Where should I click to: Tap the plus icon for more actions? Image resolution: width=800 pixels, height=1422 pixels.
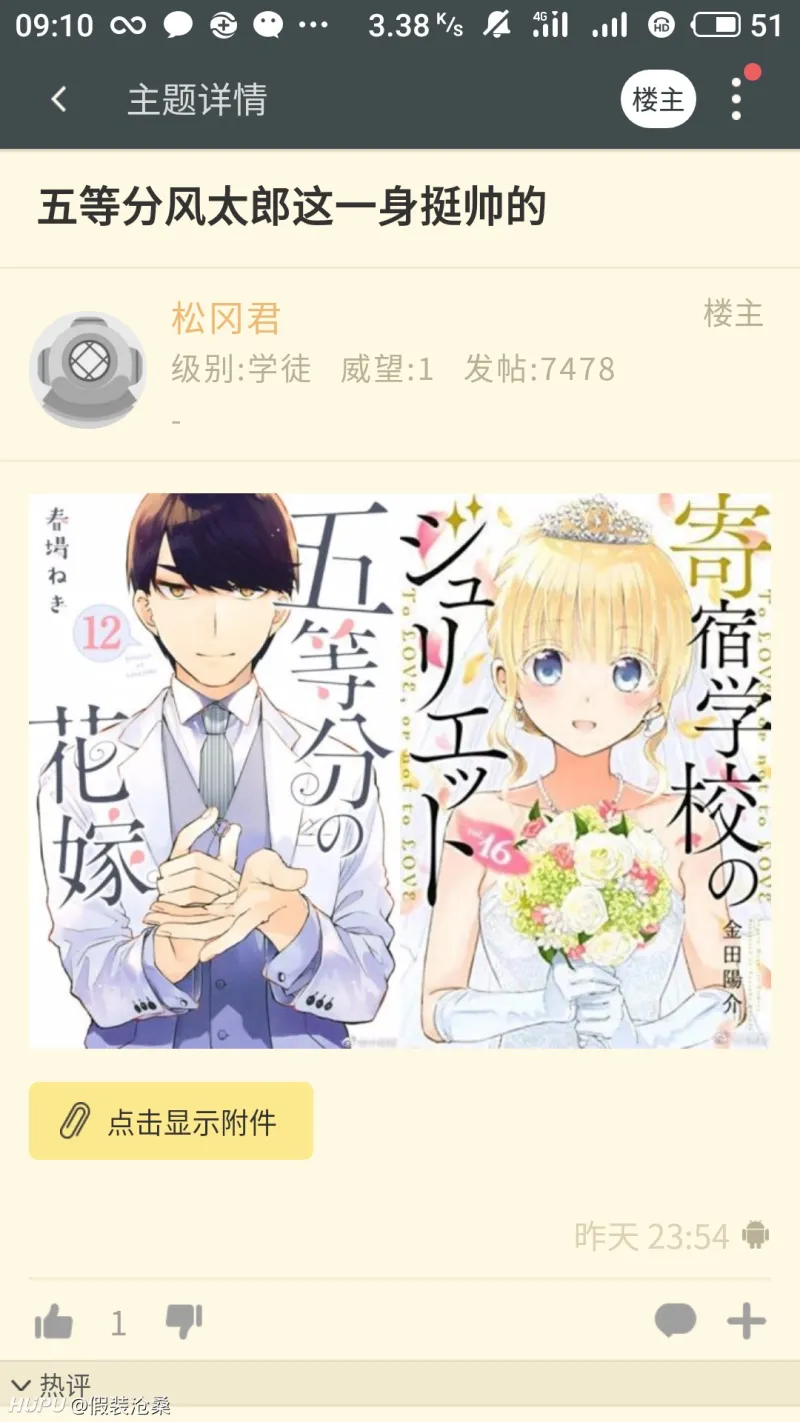[x=746, y=1322]
